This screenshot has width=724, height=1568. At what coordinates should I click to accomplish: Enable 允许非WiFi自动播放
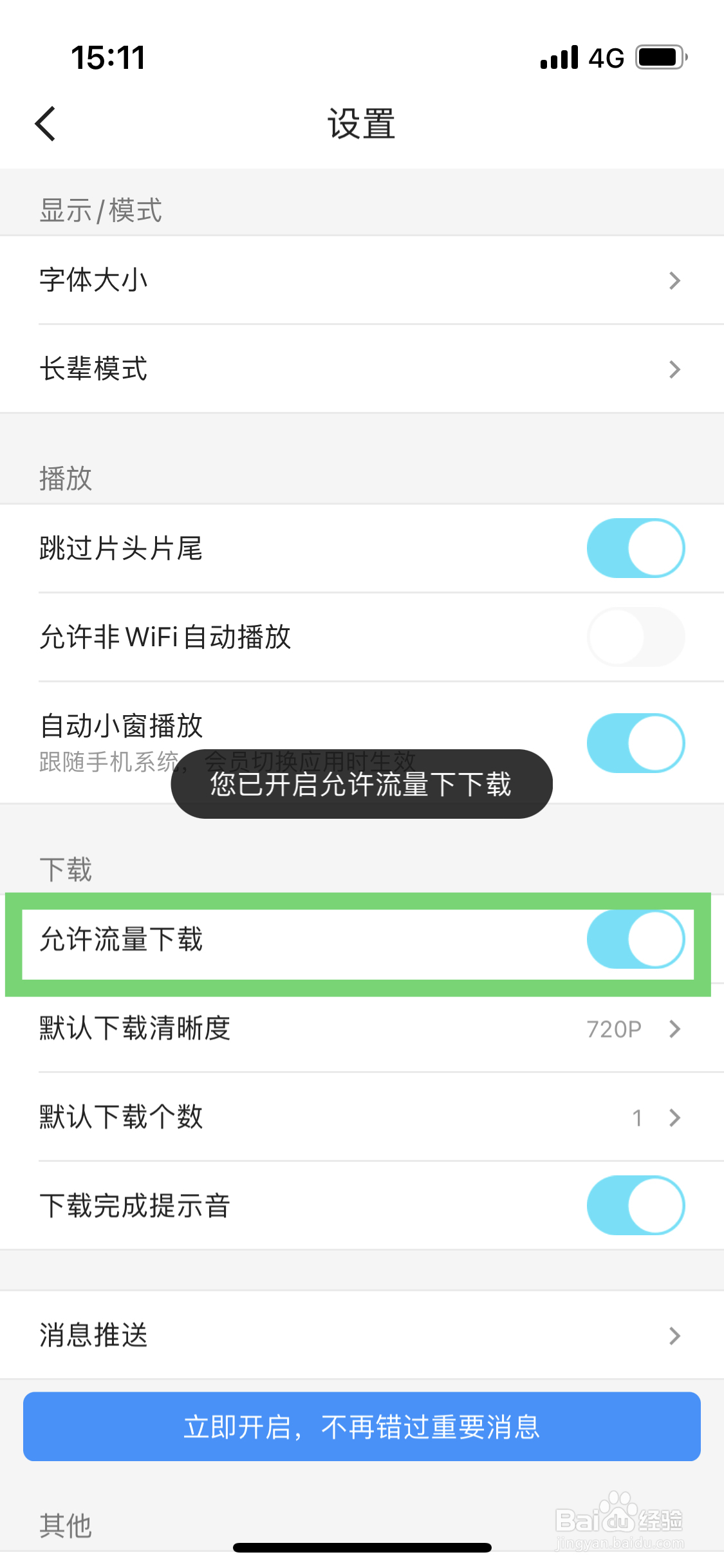click(635, 637)
